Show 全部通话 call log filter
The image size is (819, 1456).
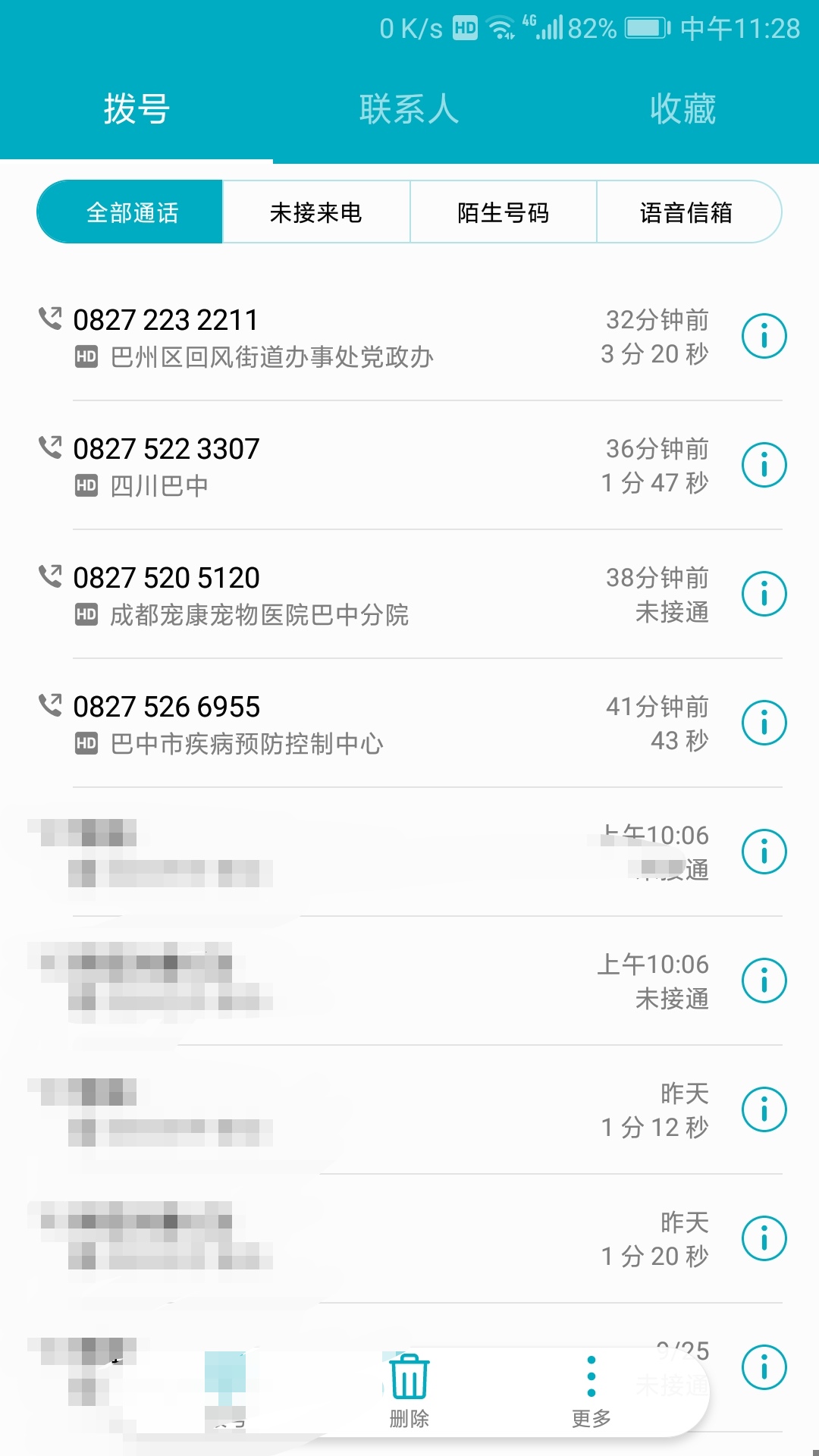[130, 212]
